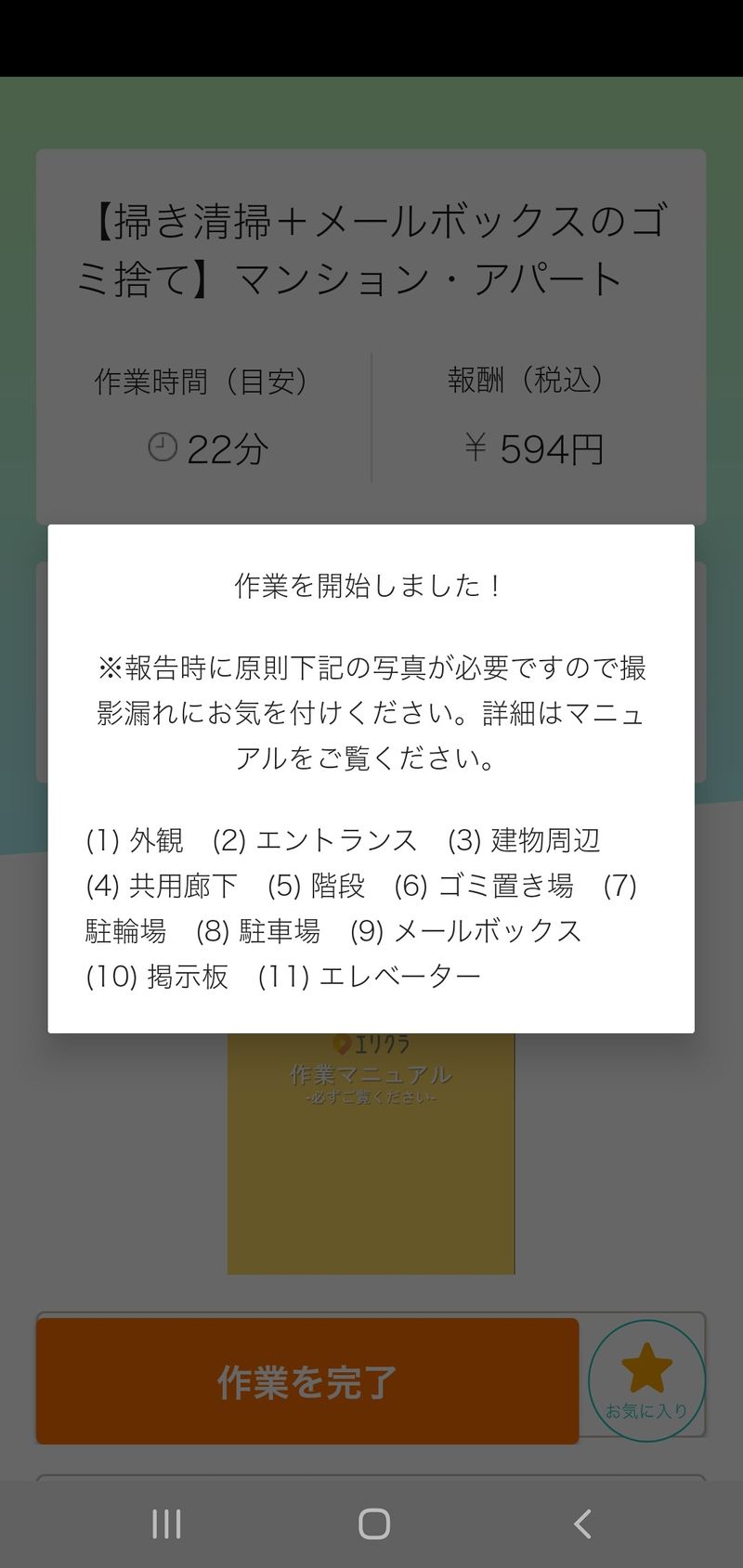Screen dimensions: 743x1568
Task: Go back with the system back button
Action: pyautogui.click(x=582, y=1523)
